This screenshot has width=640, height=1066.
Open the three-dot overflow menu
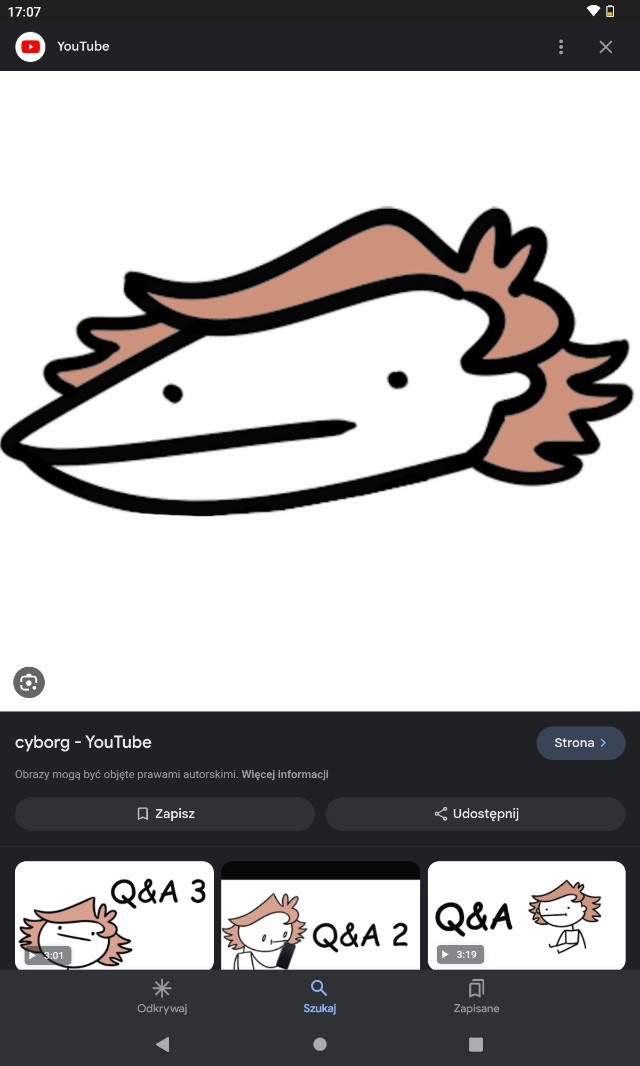click(560, 46)
